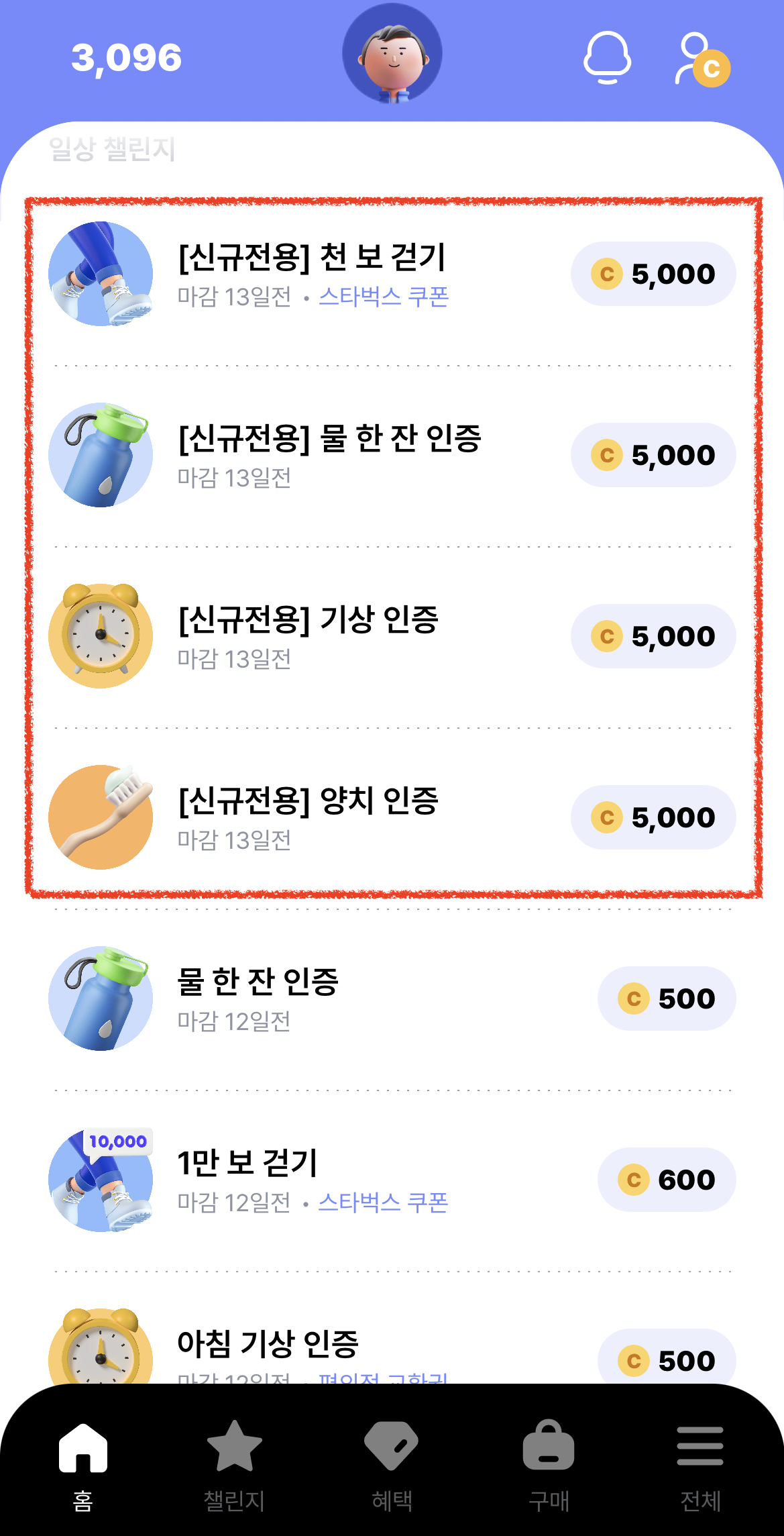This screenshot has height=1536, width=784.
Task: Tap the blue water bottle icon
Action: (x=101, y=453)
